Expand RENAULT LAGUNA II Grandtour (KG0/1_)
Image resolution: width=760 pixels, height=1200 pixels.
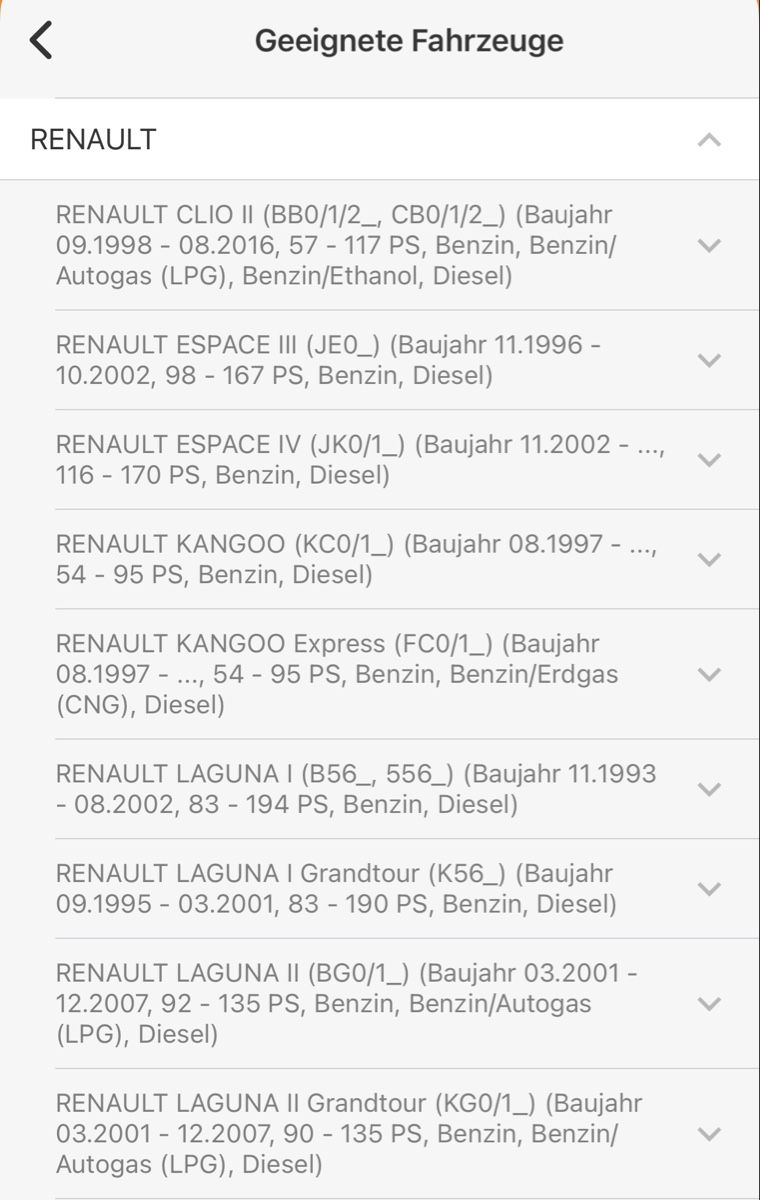(708, 1133)
